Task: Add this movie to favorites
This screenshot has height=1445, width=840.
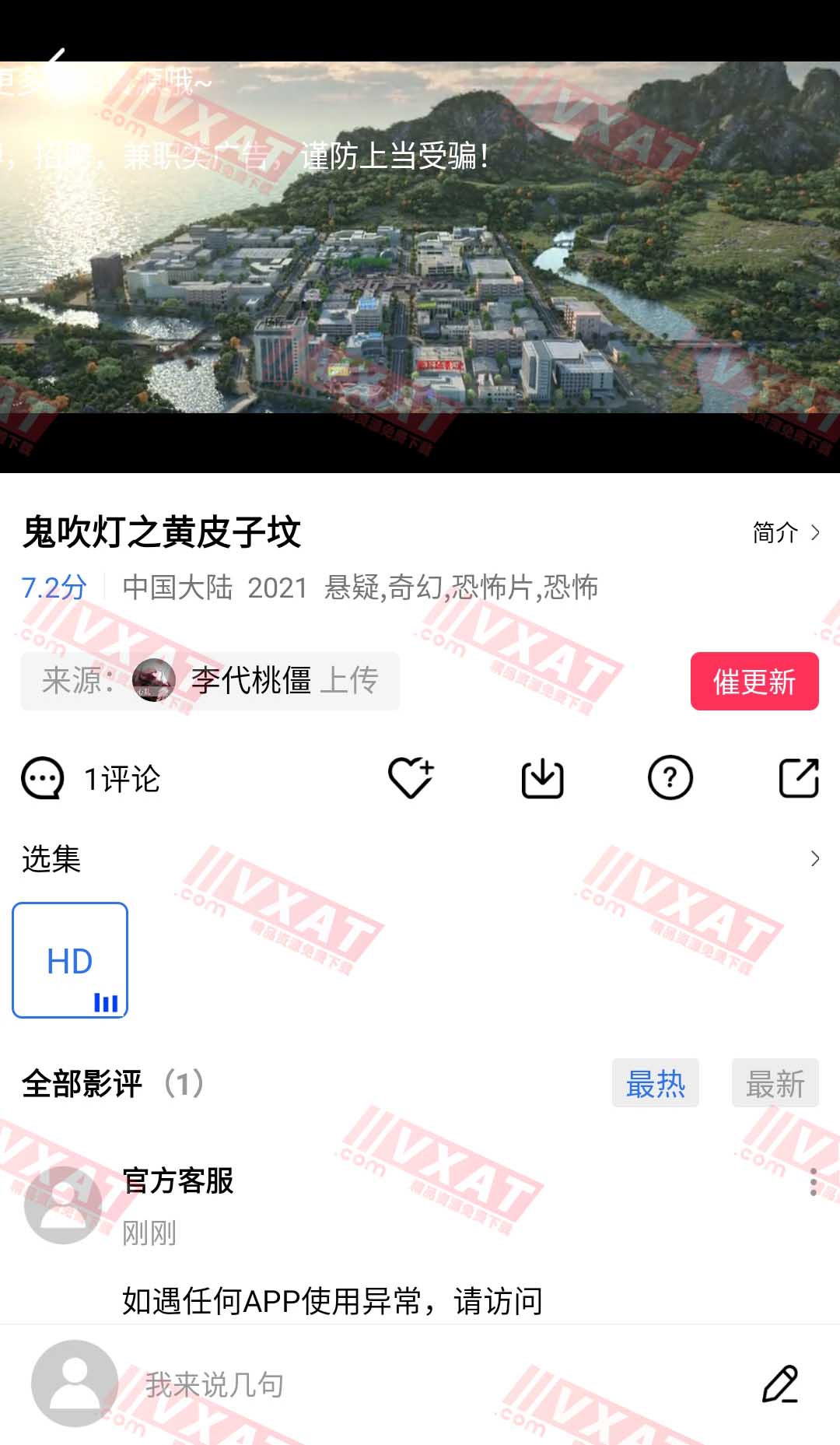Action: click(x=410, y=778)
